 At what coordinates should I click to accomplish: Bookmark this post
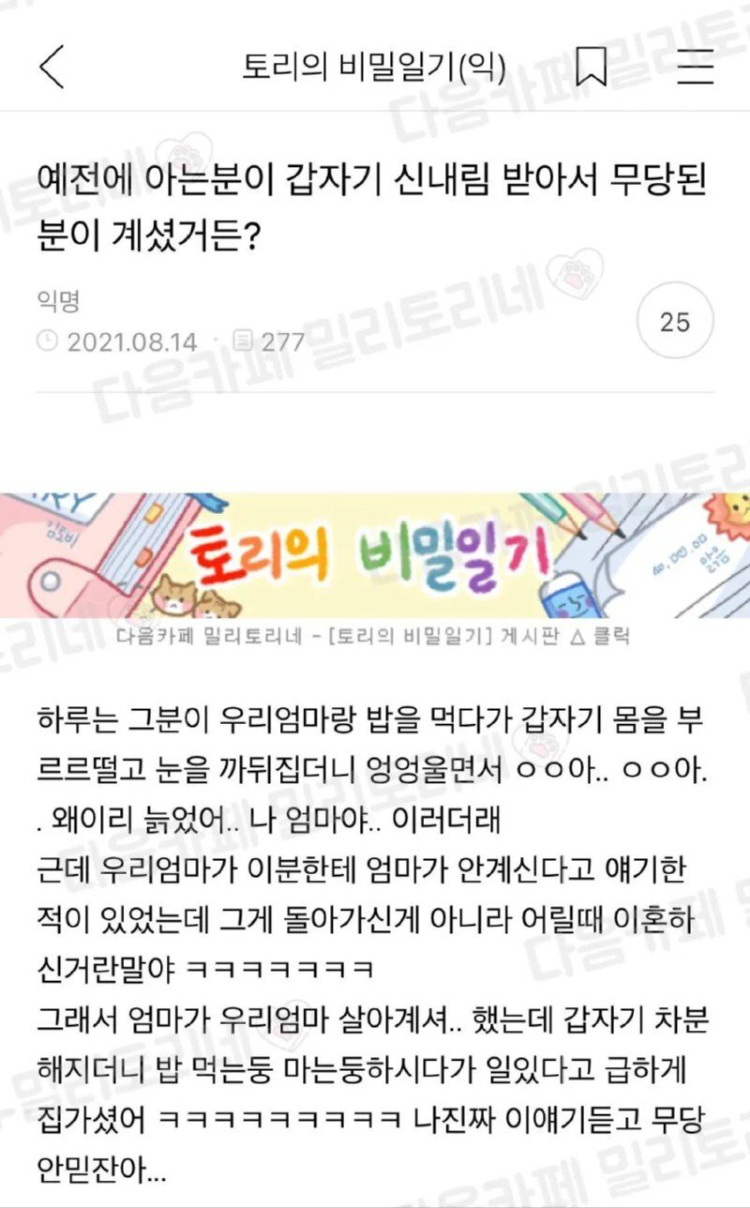tap(591, 66)
